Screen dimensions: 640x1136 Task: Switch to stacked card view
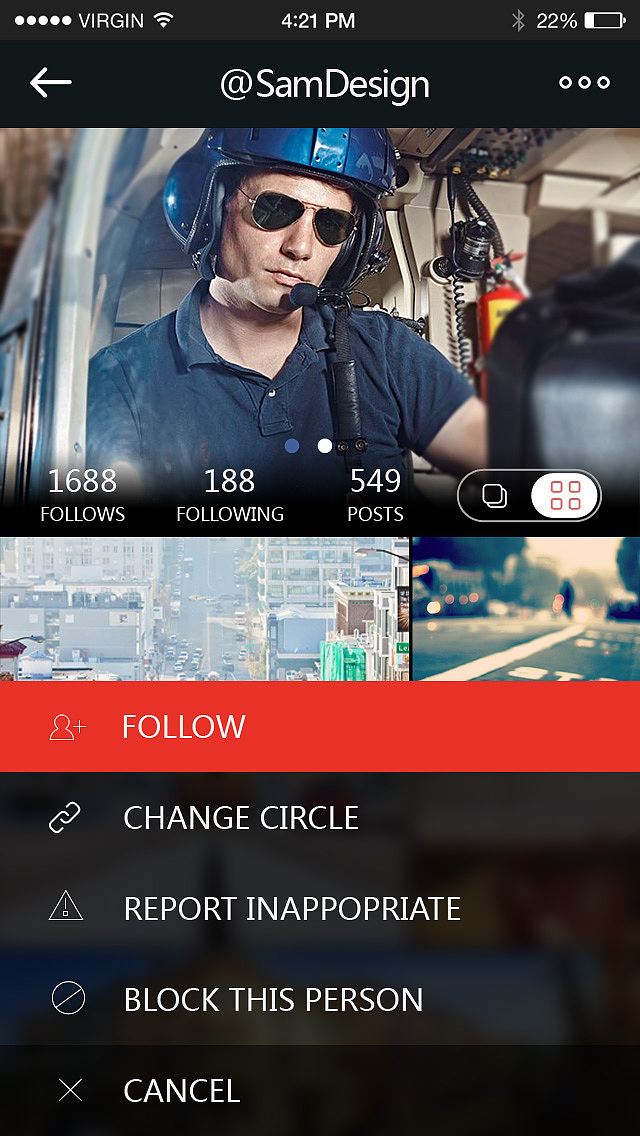pos(495,496)
